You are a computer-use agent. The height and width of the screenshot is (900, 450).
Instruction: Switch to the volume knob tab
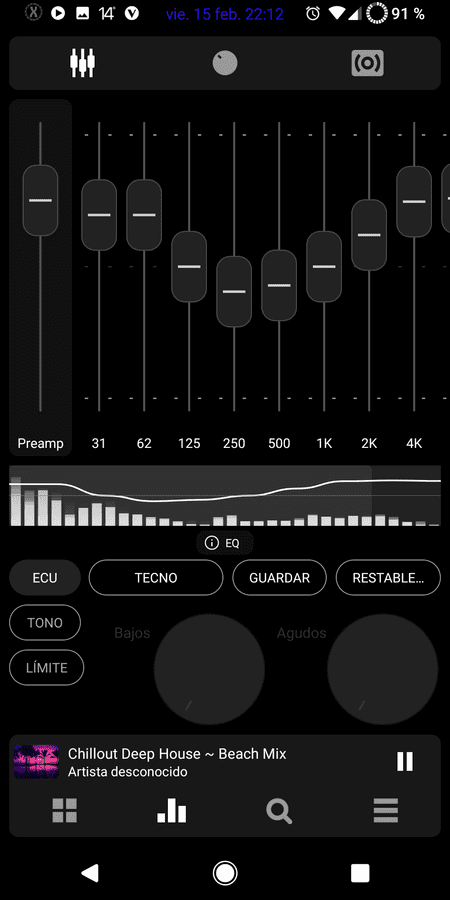pyautogui.click(x=225, y=63)
